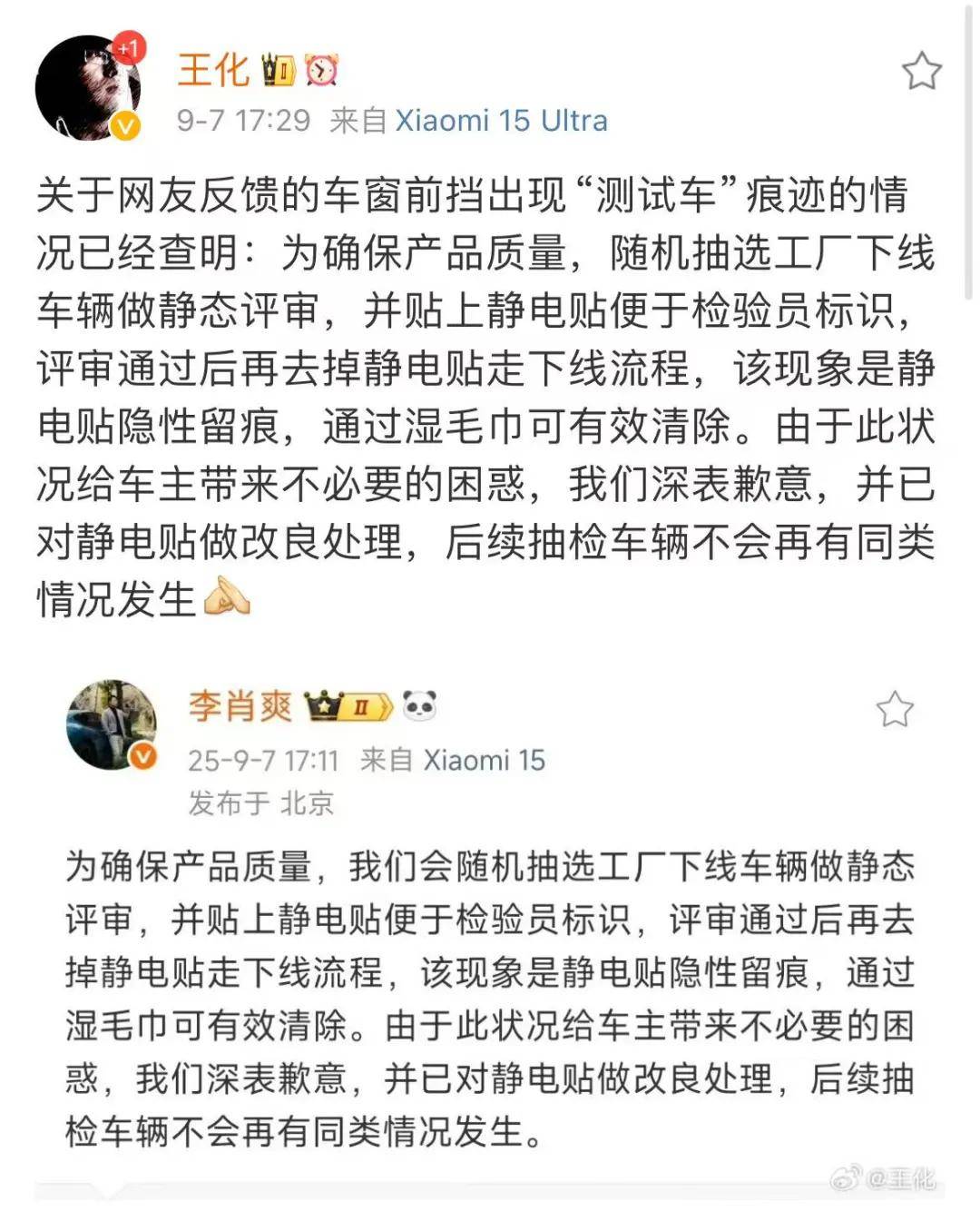
Task: Favorite 王化's post with the star icon
Action: pyautogui.click(x=921, y=71)
